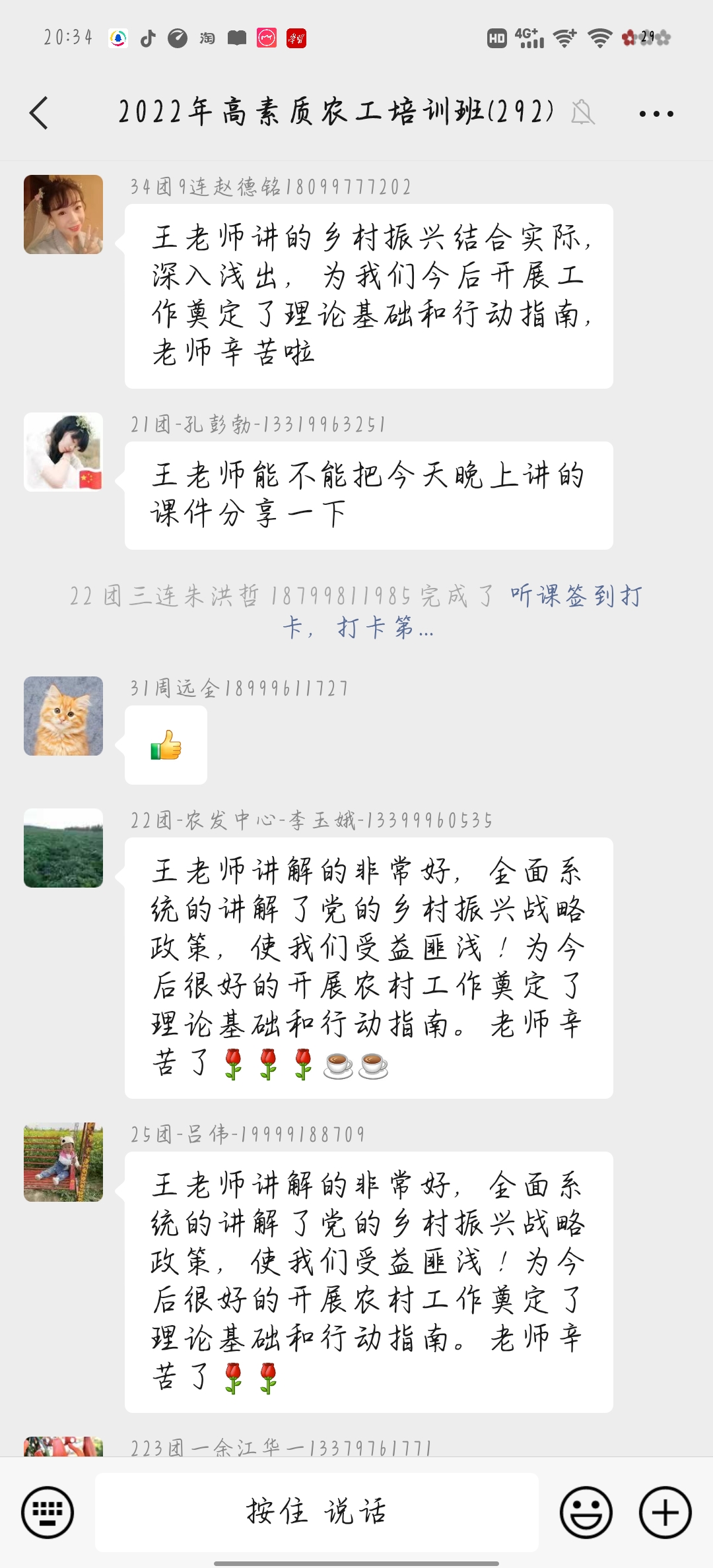Open the plus attachments menu
Screen dimensions: 713x1568
click(665, 1512)
